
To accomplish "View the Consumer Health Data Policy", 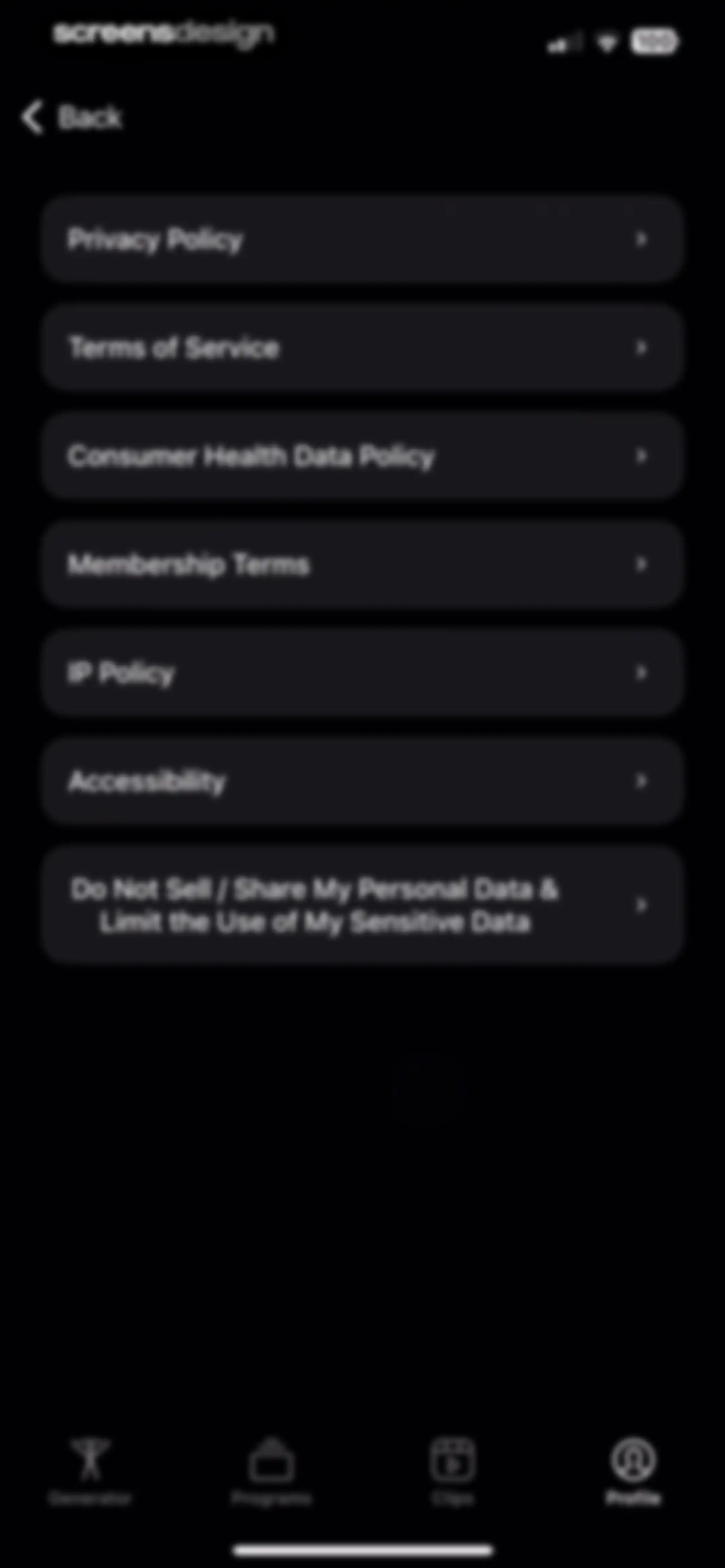I will click(x=362, y=456).
